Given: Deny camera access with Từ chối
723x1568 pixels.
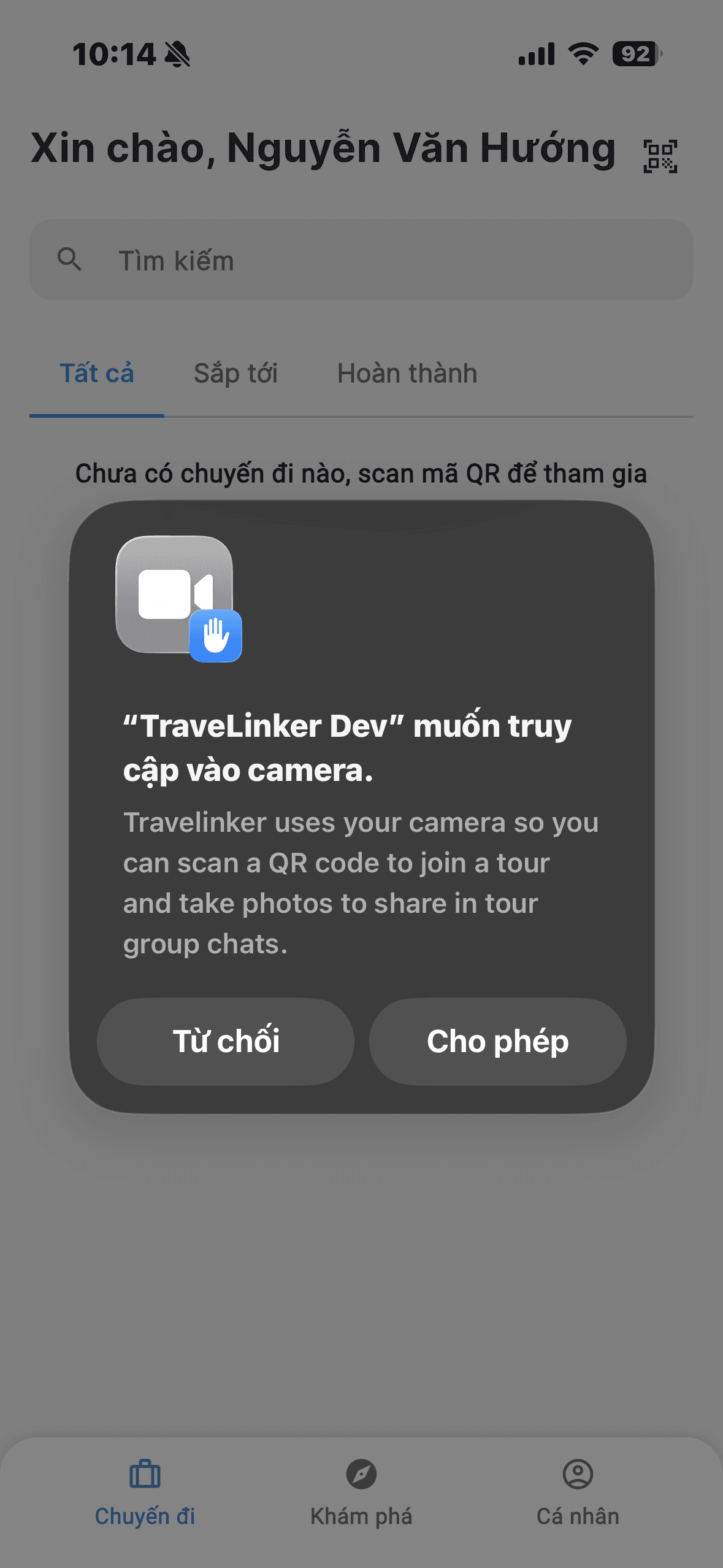Looking at the screenshot, I should coord(226,1042).
